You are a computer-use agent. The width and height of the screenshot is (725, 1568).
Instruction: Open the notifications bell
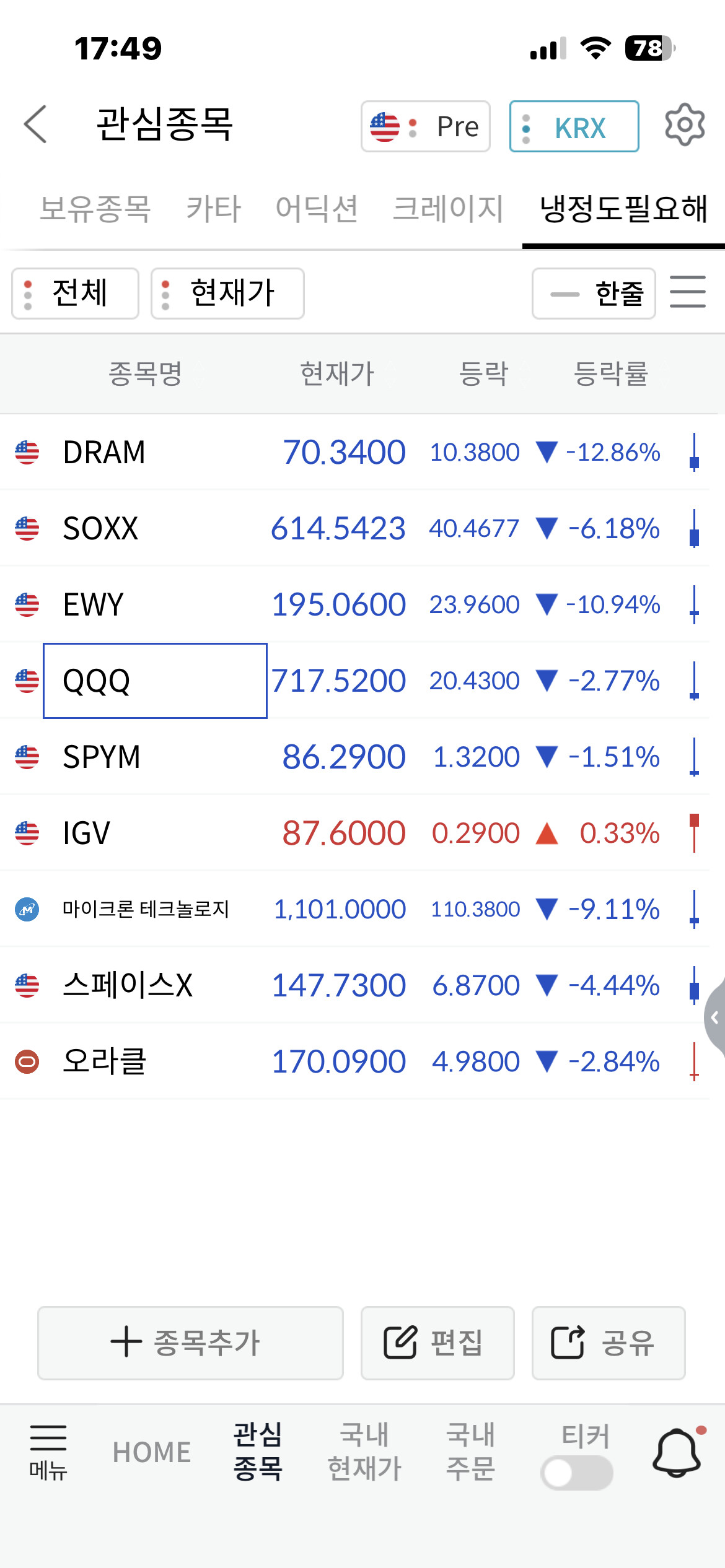coord(677,1452)
